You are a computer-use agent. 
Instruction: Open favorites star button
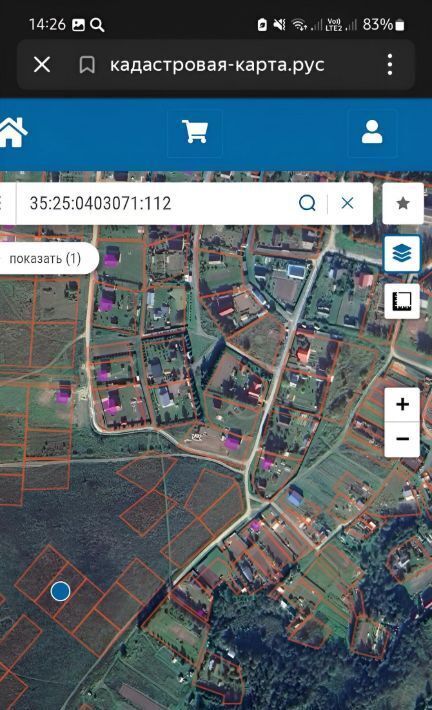click(x=403, y=203)
